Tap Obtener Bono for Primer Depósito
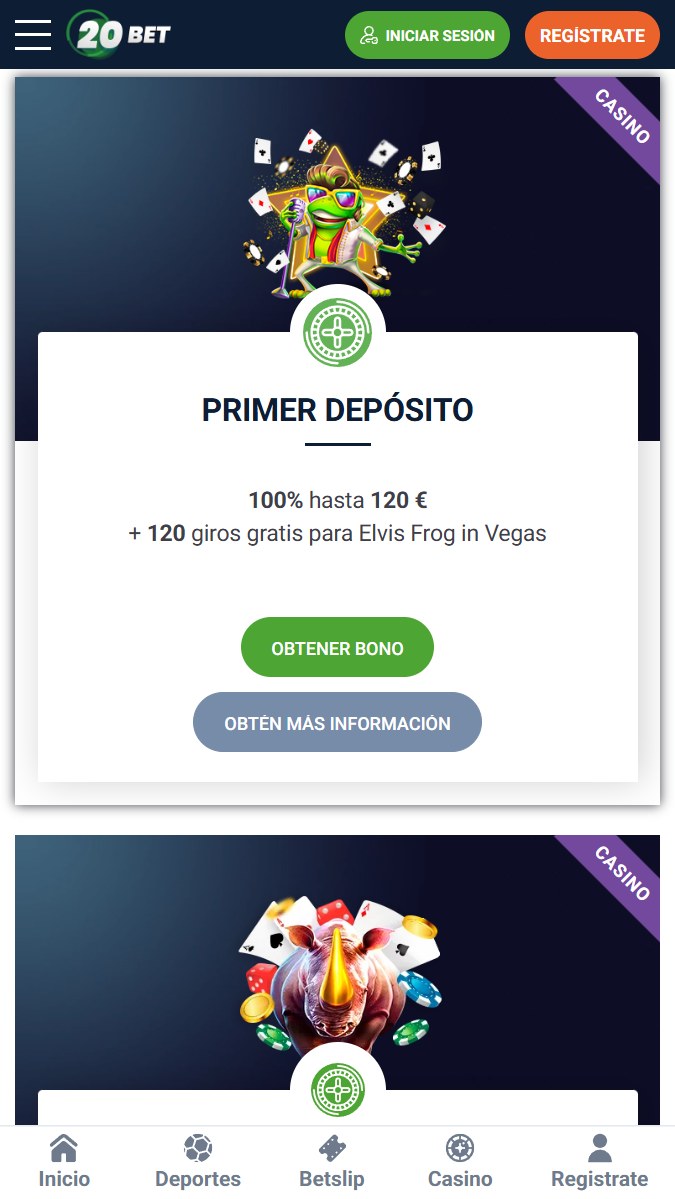 tap(337, 648)
